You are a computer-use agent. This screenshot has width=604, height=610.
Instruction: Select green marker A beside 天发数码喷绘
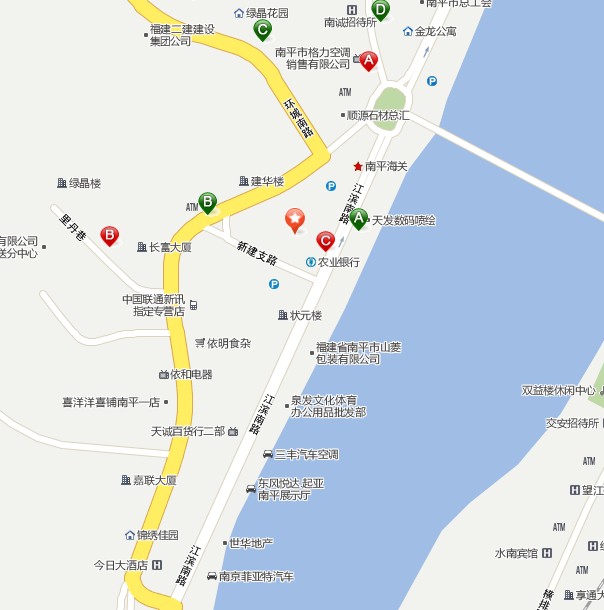(x=359, y=216)
